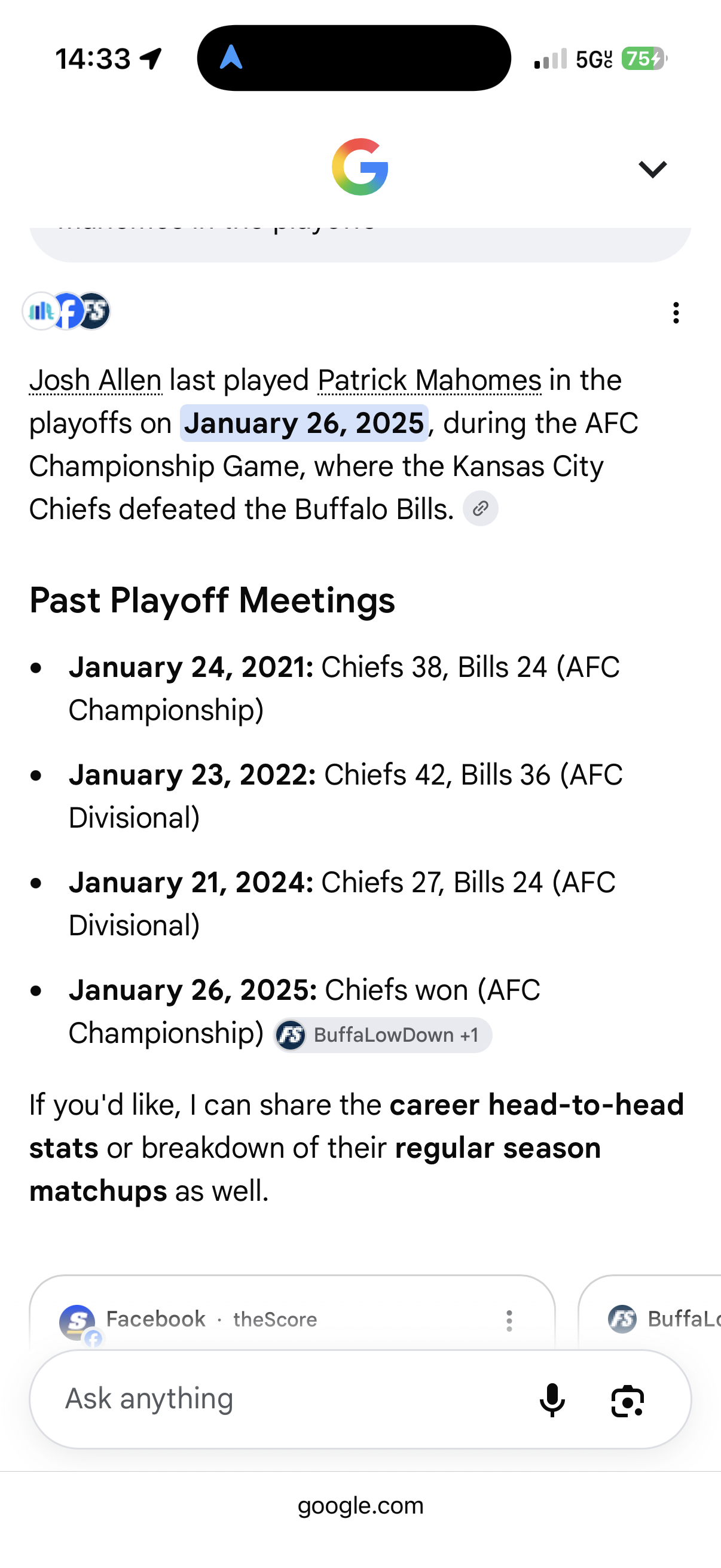Viewport: 721px width, 1568px height.
Task: Open the source icons cluster
Action: click(66, 312)
